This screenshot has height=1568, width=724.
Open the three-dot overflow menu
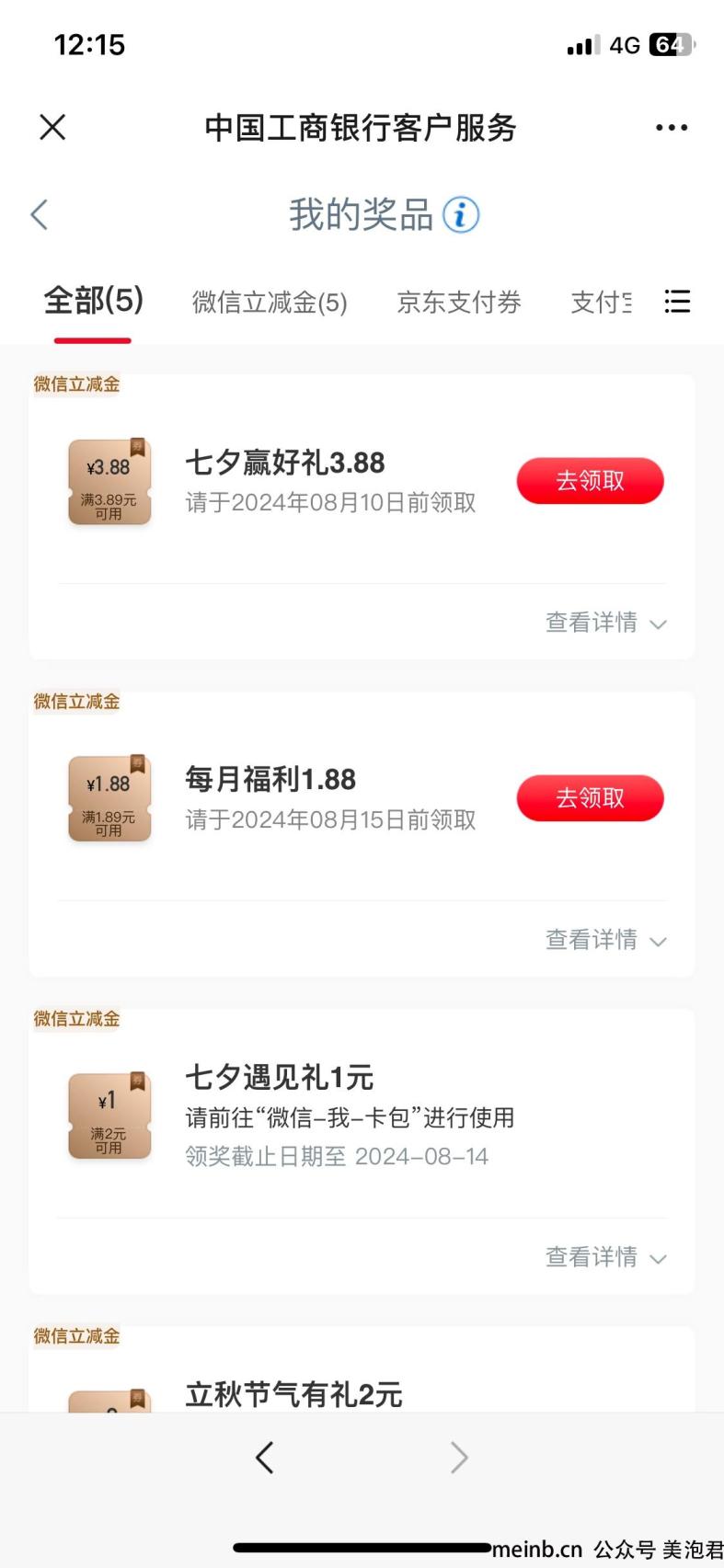[x=672, y=128]
